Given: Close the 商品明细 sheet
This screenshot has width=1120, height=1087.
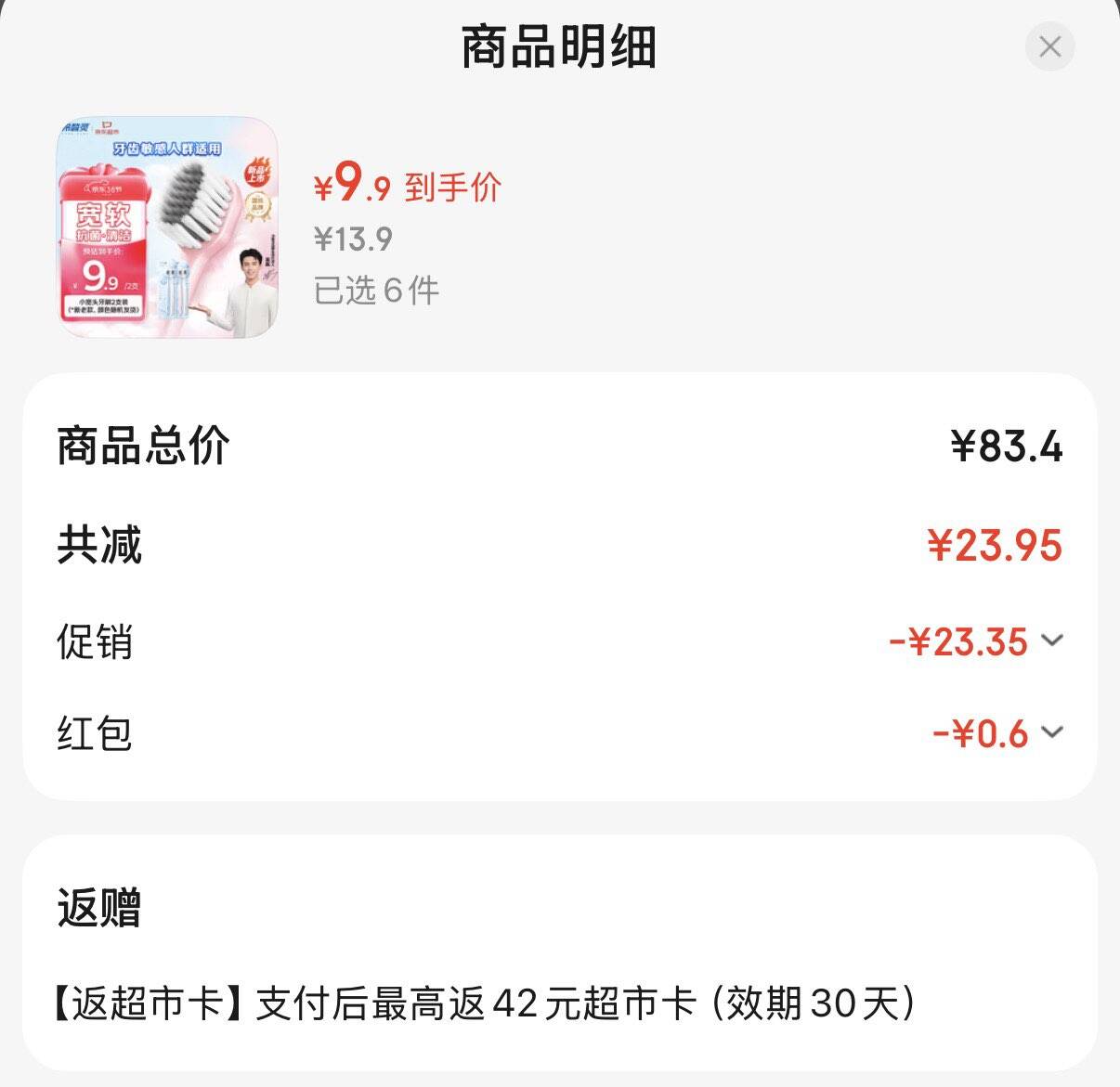Looking at the screenshot, I should (x=1049, y=46).
